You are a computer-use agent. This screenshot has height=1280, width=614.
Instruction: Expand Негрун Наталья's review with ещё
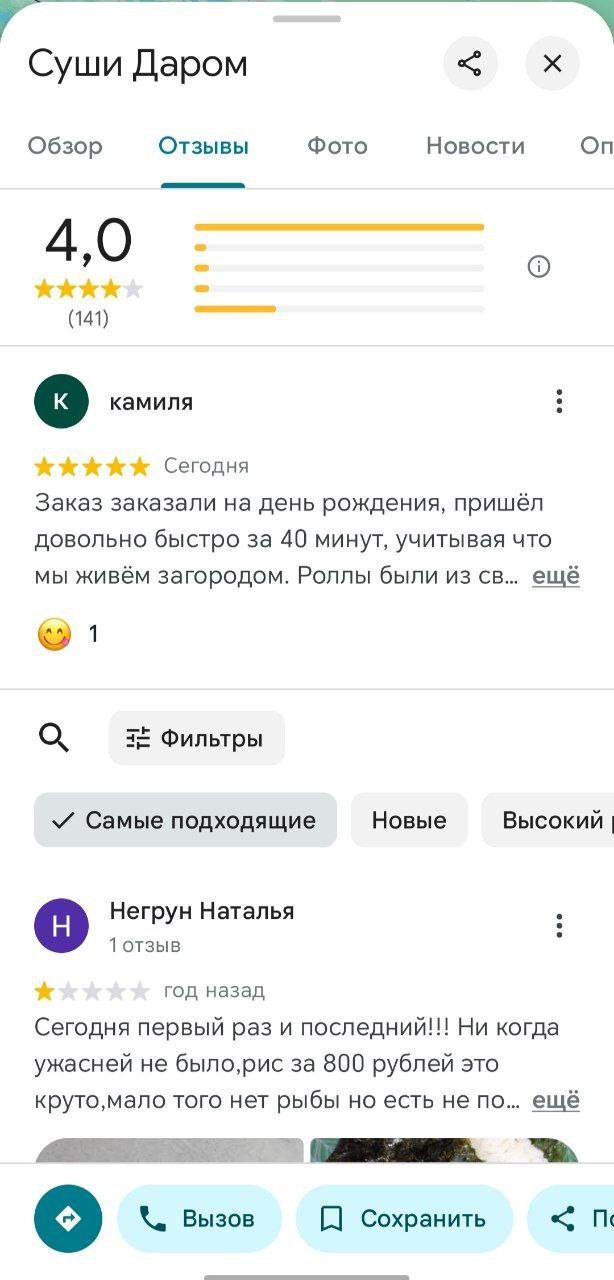(555, 1101)
